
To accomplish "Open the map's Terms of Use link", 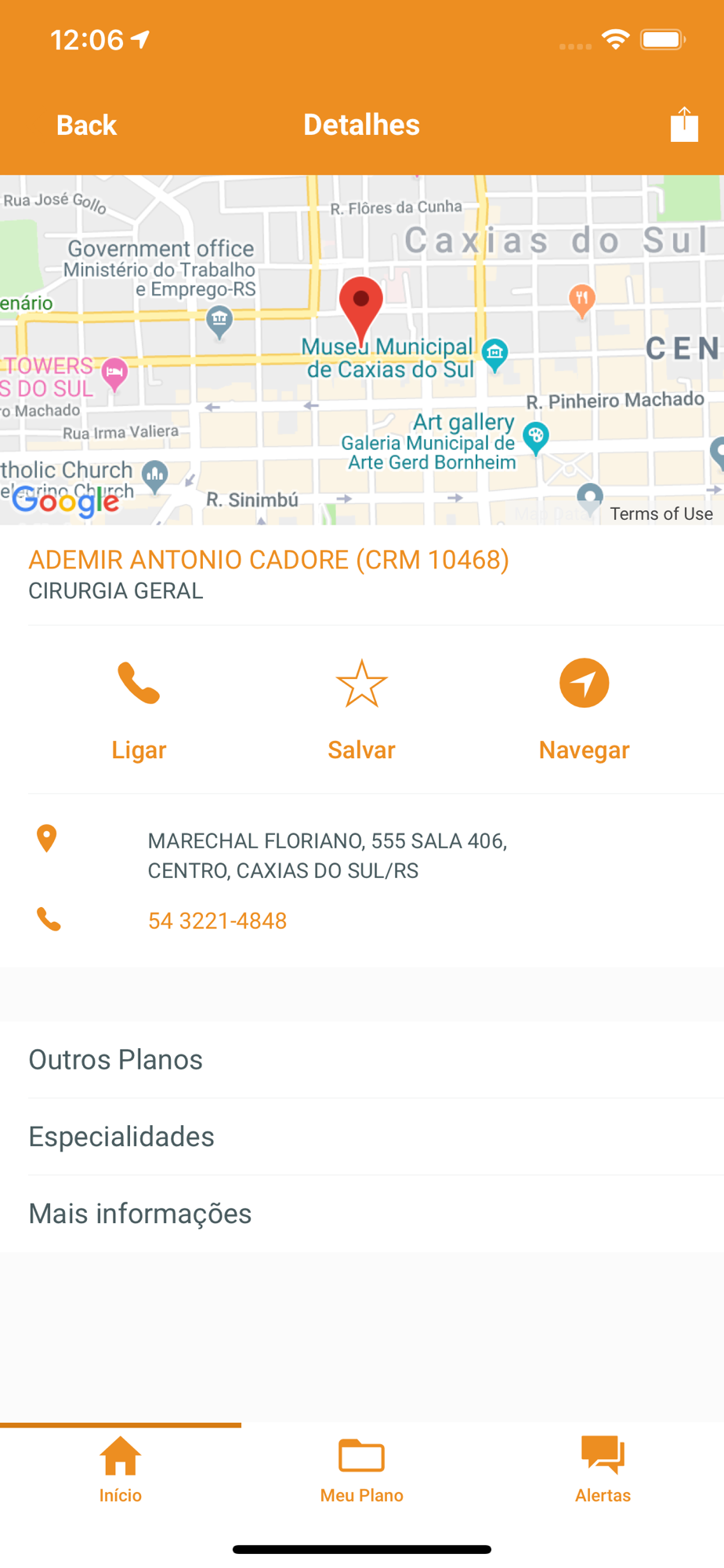I will 661,514.
